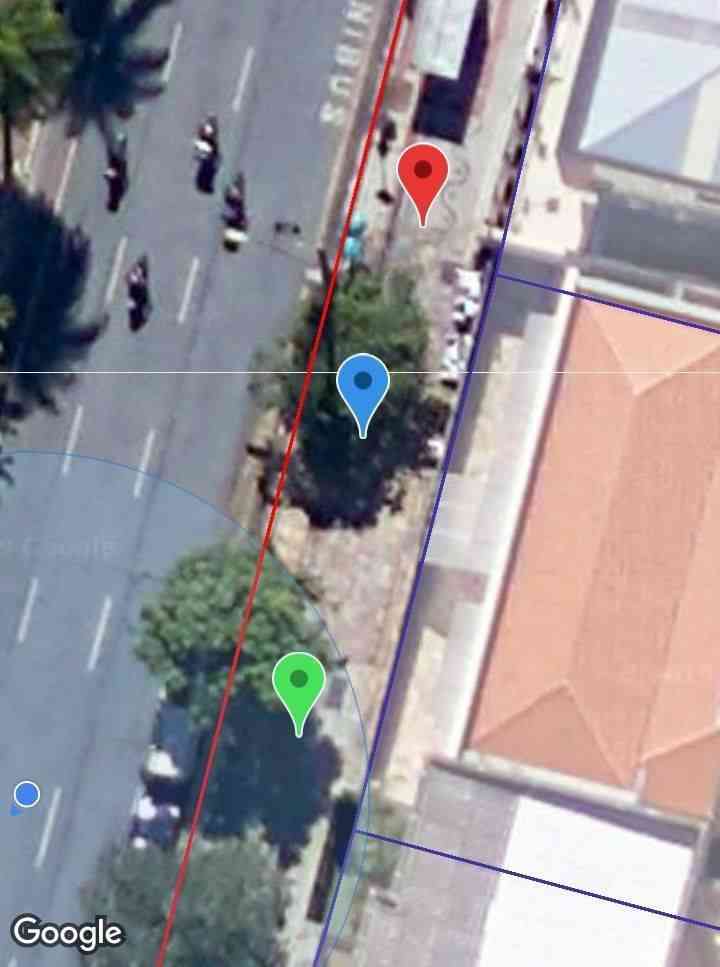Open the green map marker
The width and height of the screenshot is (720, 967).
pyautogui.click(x=299, y=685)
